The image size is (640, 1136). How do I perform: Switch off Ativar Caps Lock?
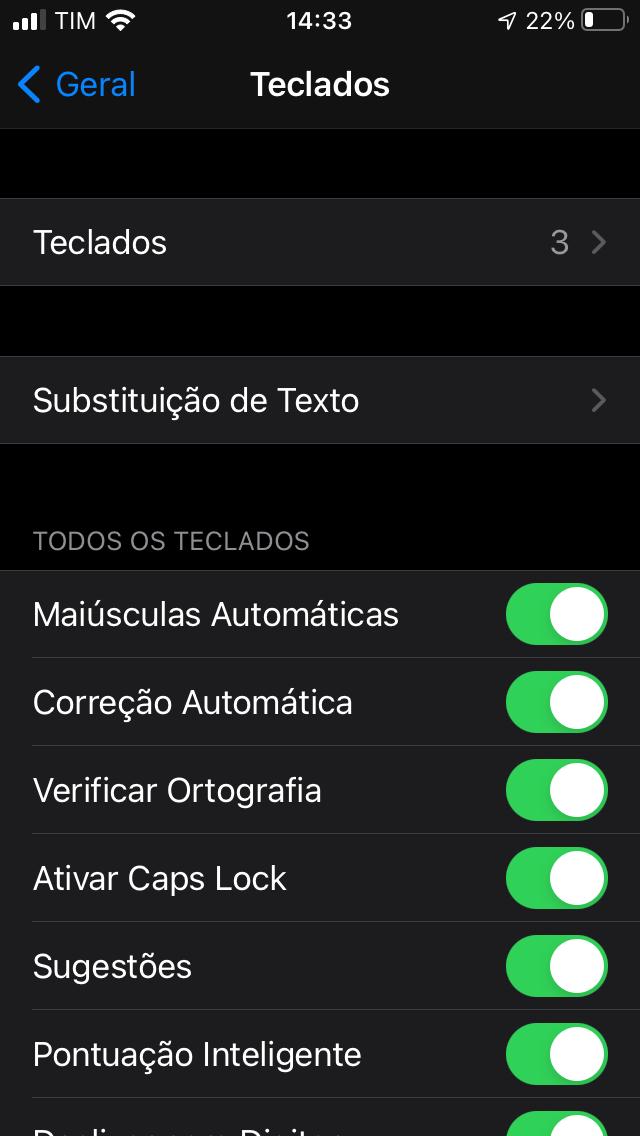[x=557, y=878]
